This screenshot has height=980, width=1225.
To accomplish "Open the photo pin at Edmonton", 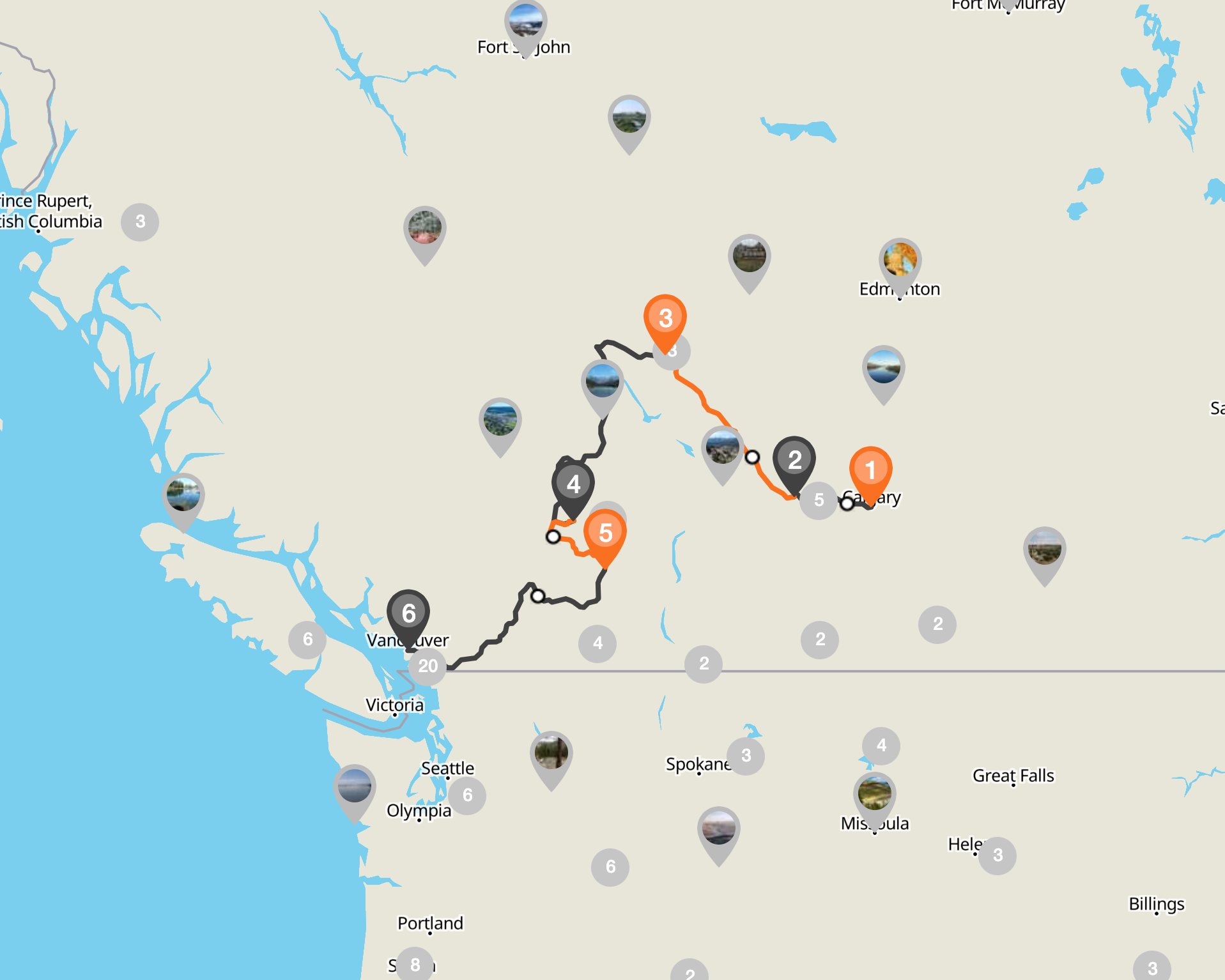I will [900, 261].
